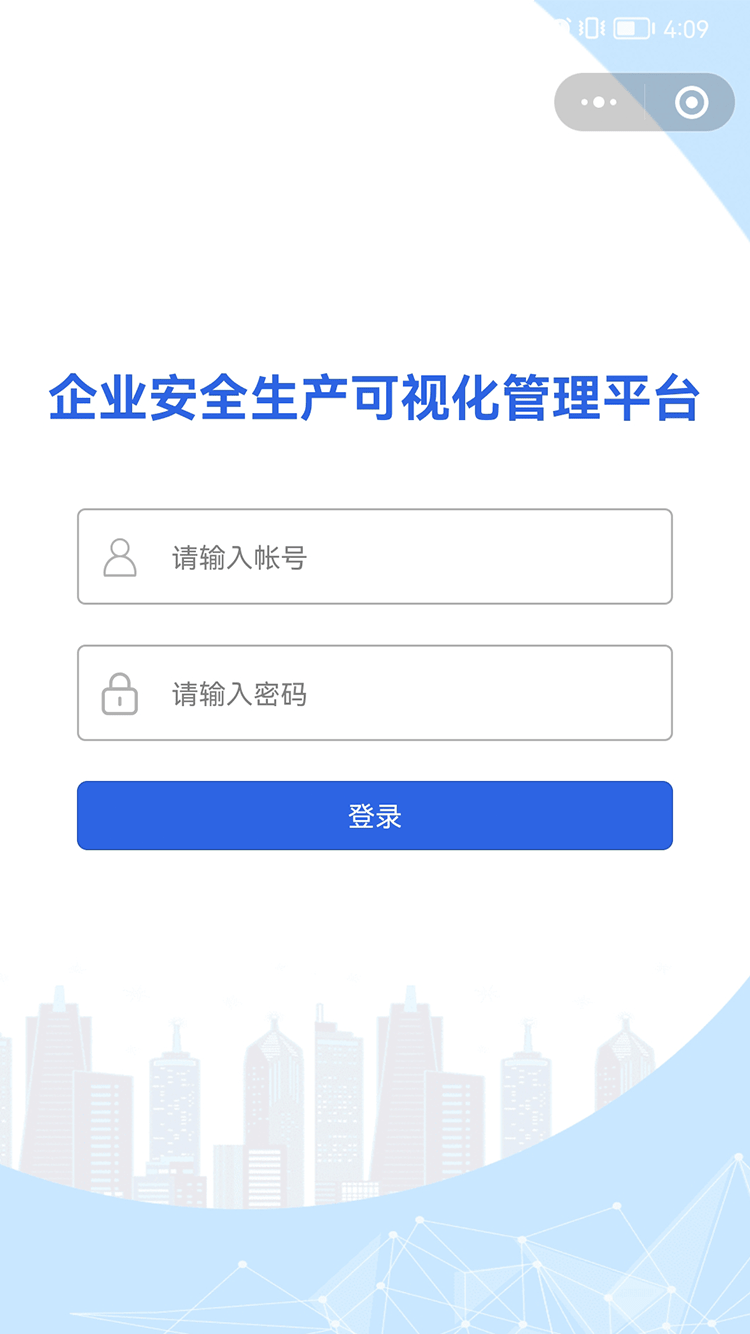
Task: Tap the blue 登录 login button
Action: (375, 816)
